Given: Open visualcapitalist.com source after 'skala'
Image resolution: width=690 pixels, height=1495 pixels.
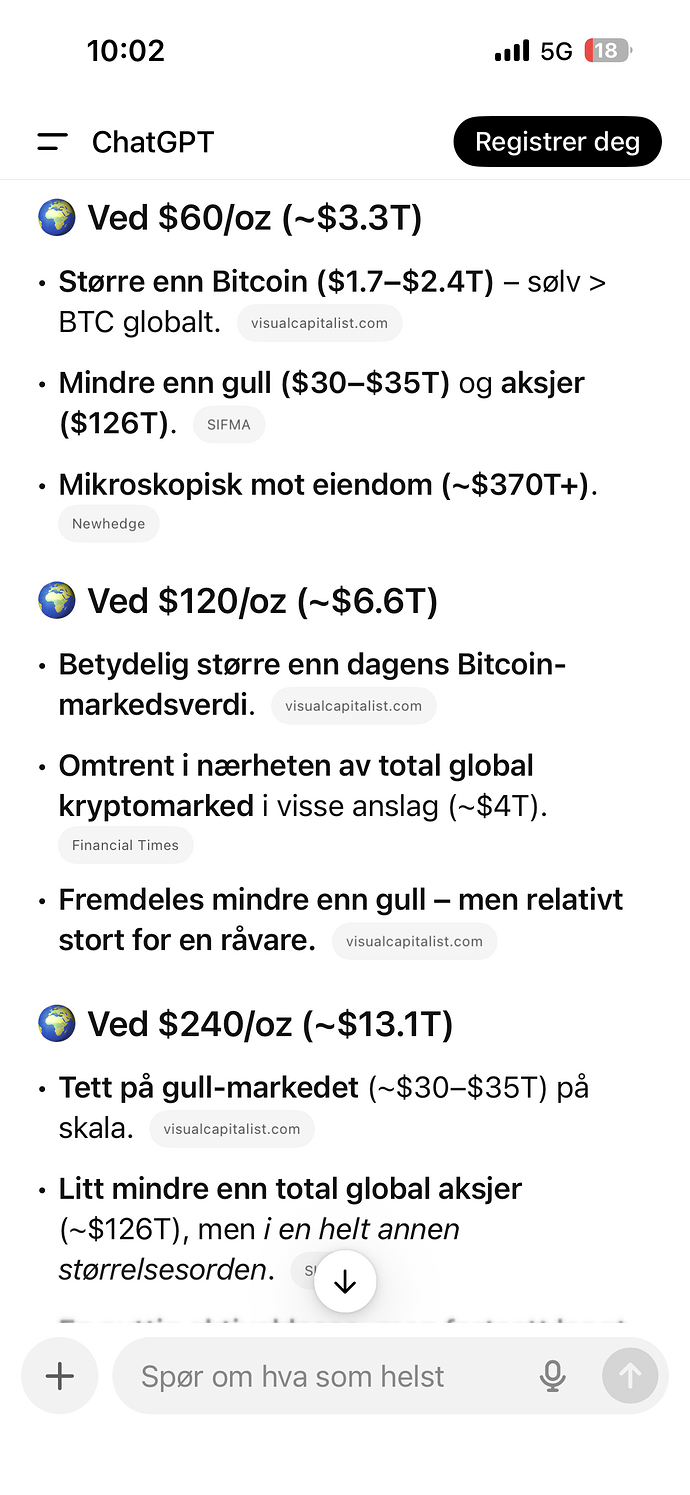Looking at the screenshot, I should [232, 1129].
